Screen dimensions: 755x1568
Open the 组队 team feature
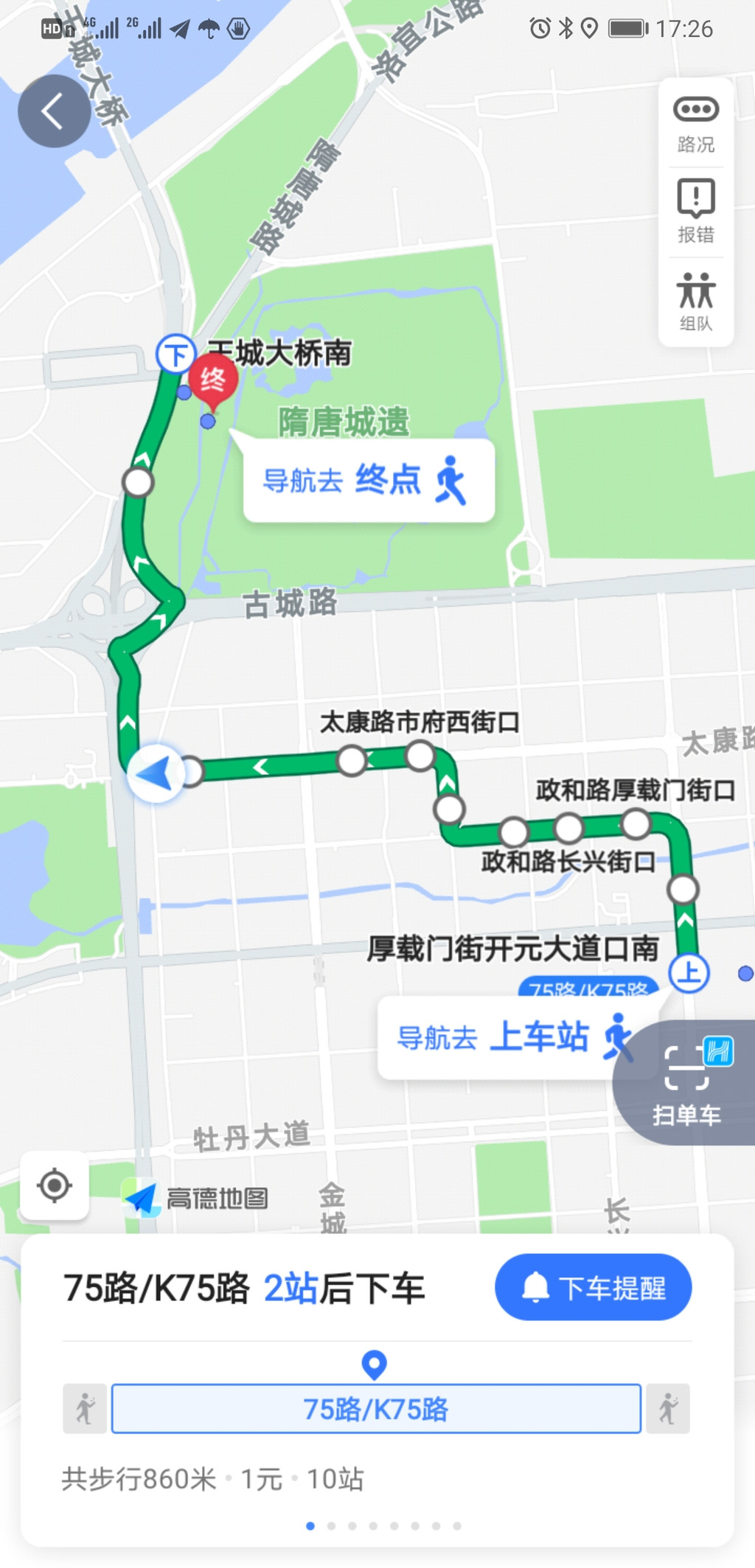pyautogui.click(x=695, y=301)
